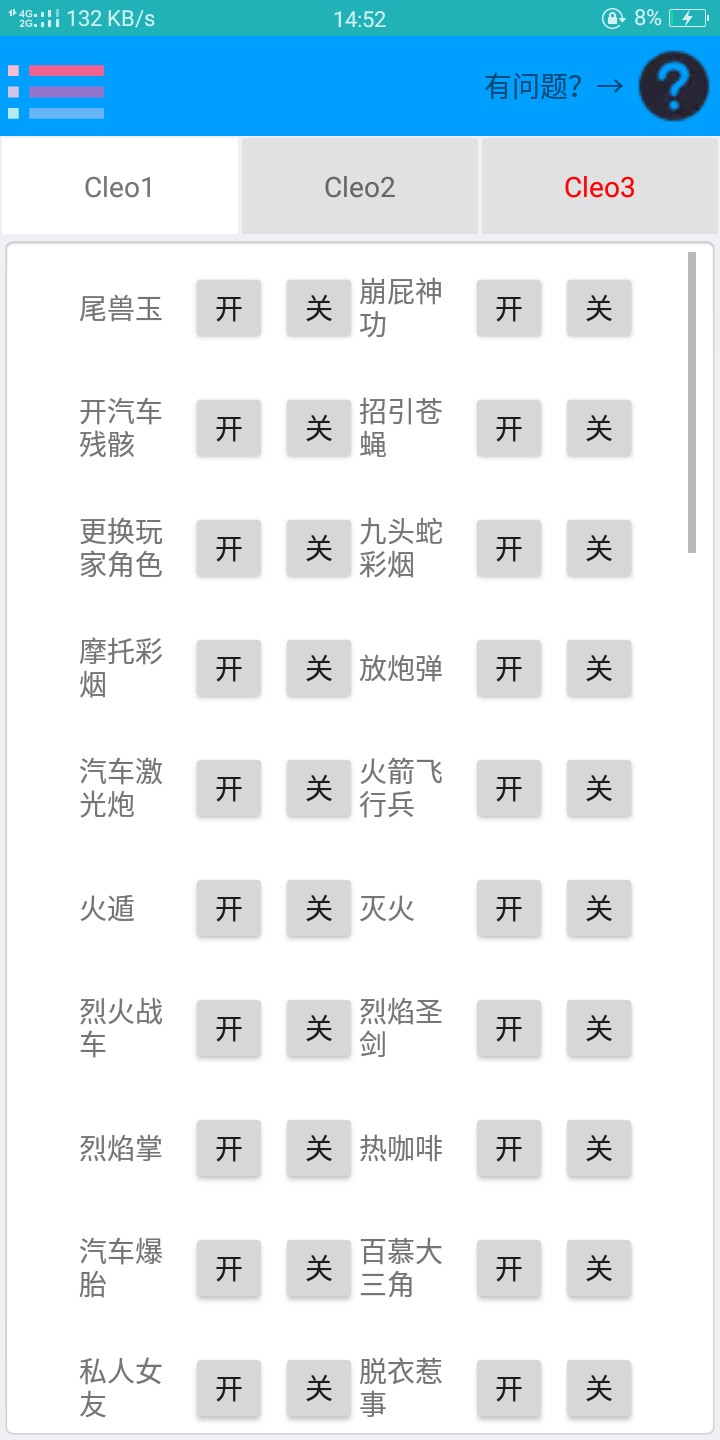
Task: Turn on 尾兽玉 with 开
Action: [x=229, y=308]
